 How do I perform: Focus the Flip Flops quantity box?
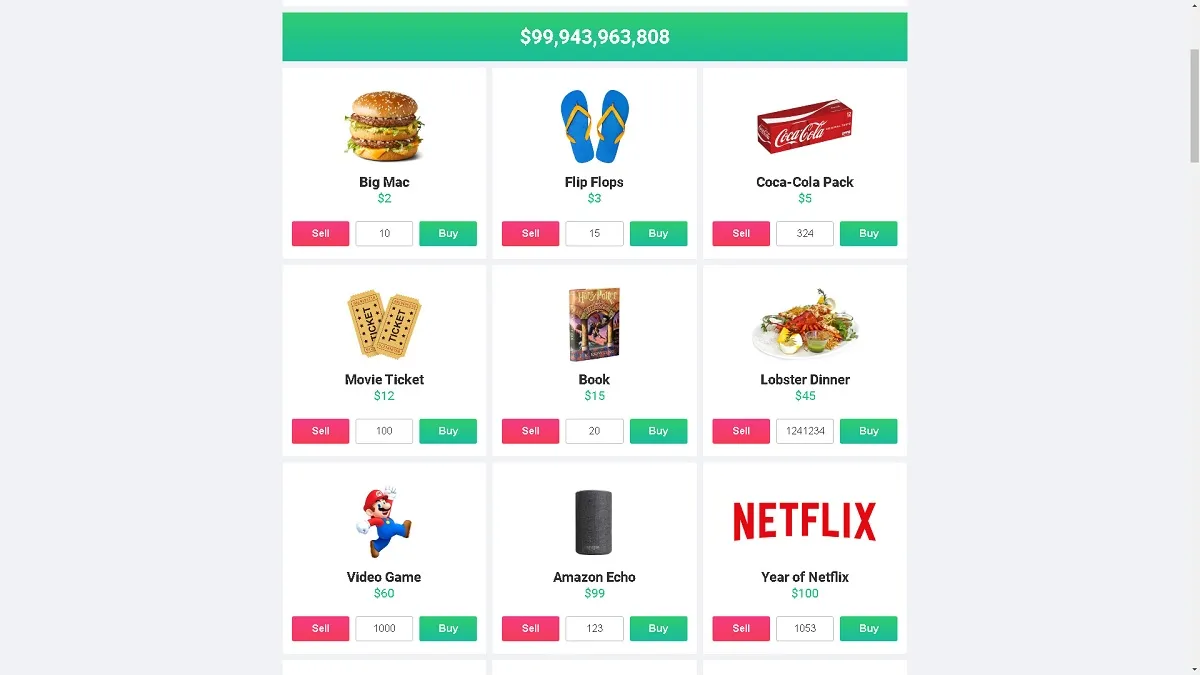point(594,233)
